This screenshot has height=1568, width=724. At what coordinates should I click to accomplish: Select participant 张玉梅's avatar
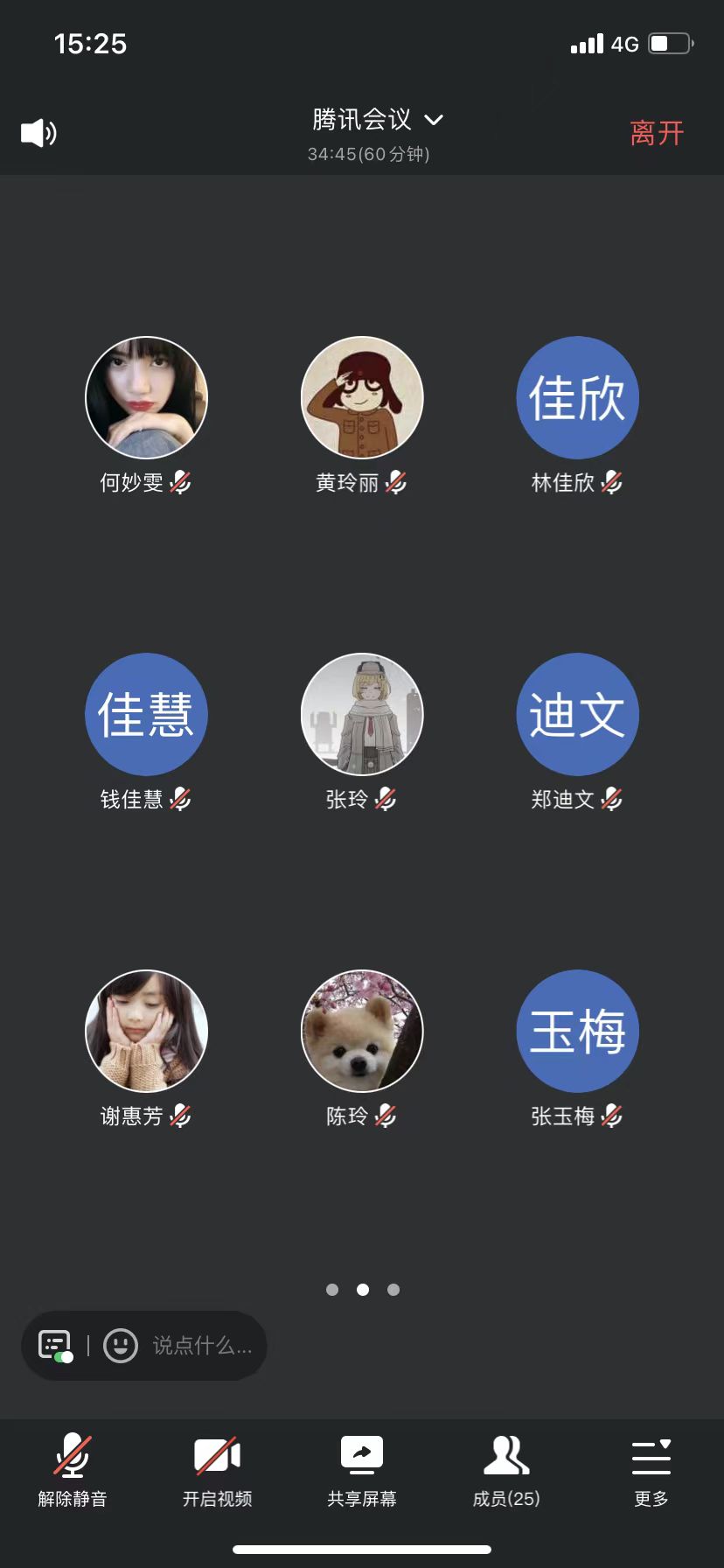(578, 1032)
